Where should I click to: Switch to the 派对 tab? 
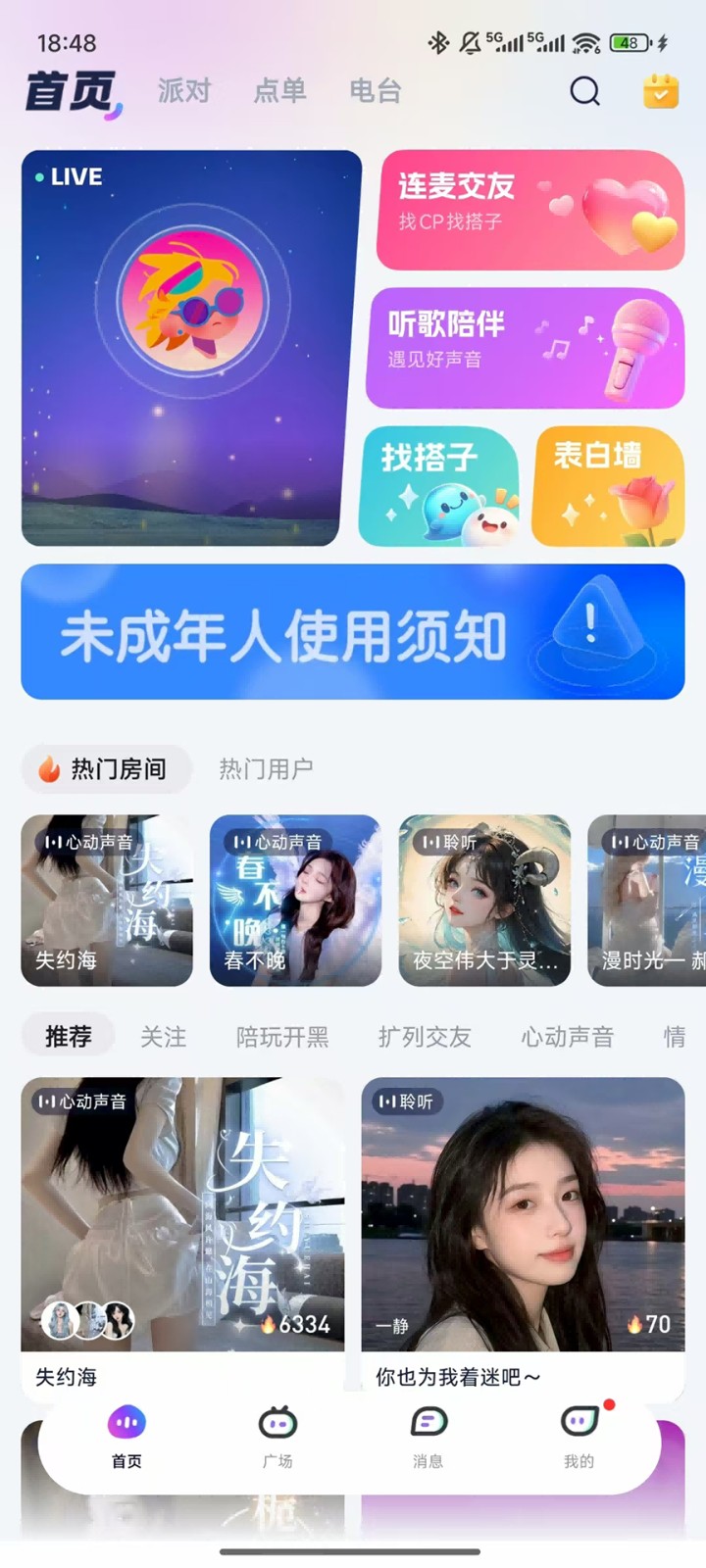[x=183, y=91]
